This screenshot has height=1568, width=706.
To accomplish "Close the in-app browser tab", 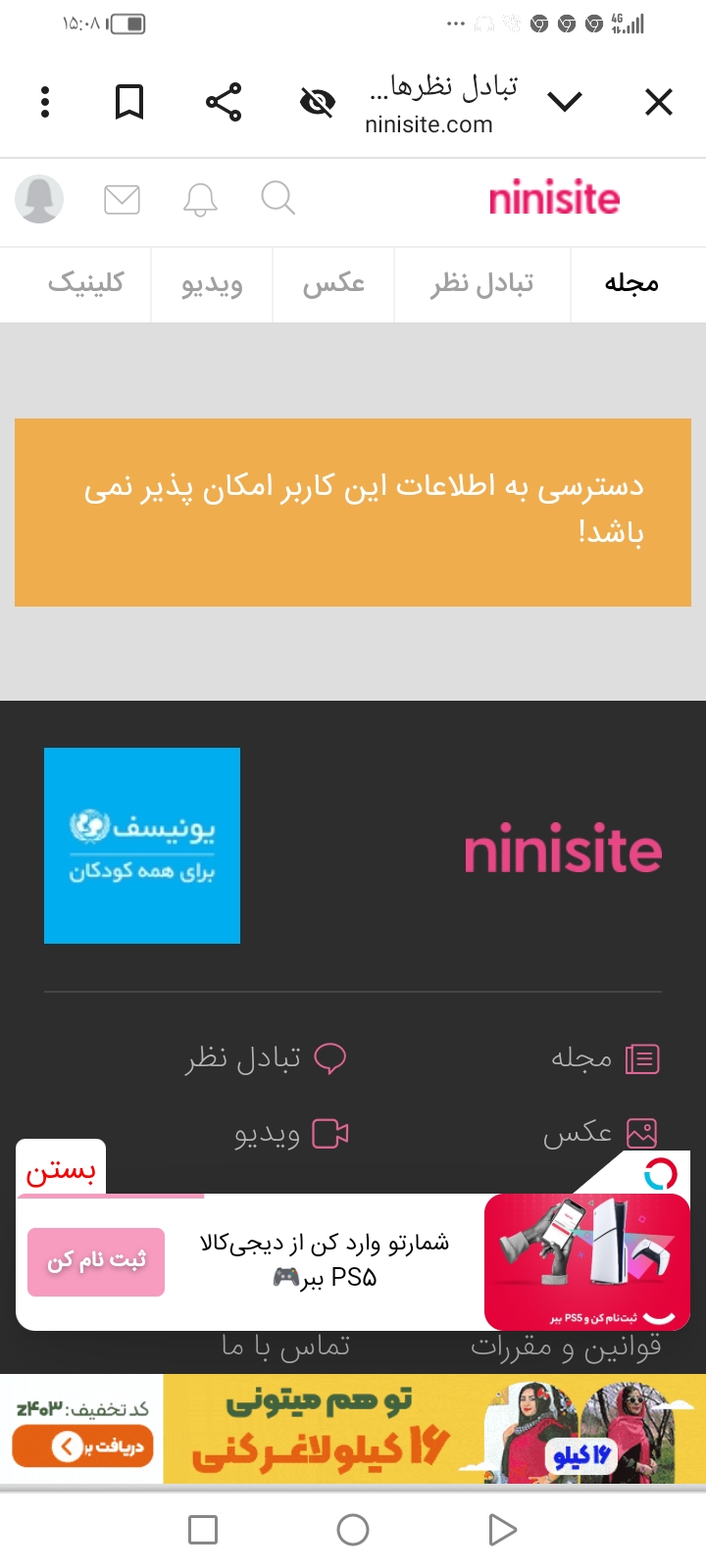I will (658, 102).
